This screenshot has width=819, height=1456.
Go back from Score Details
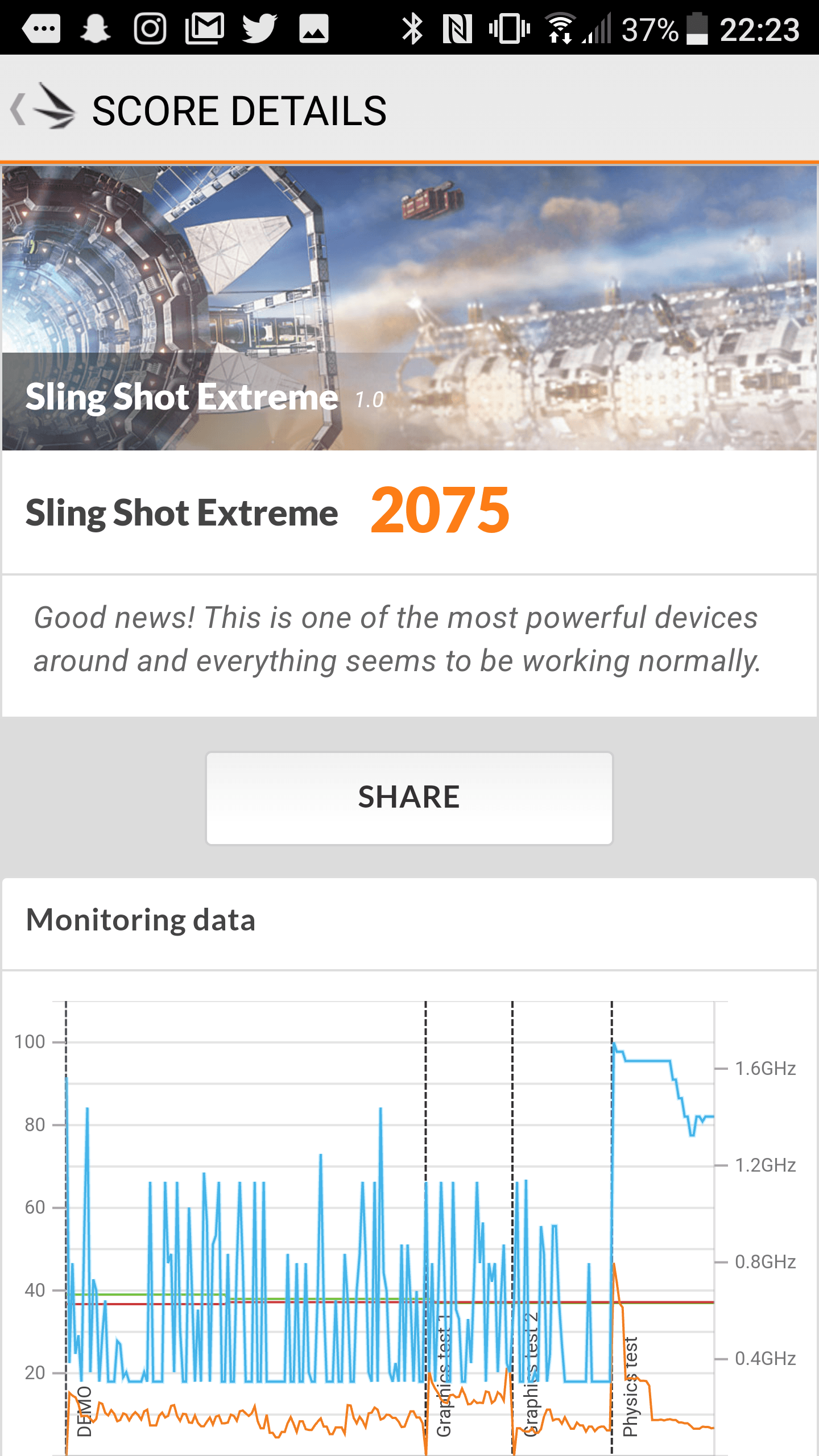point(41,108)
